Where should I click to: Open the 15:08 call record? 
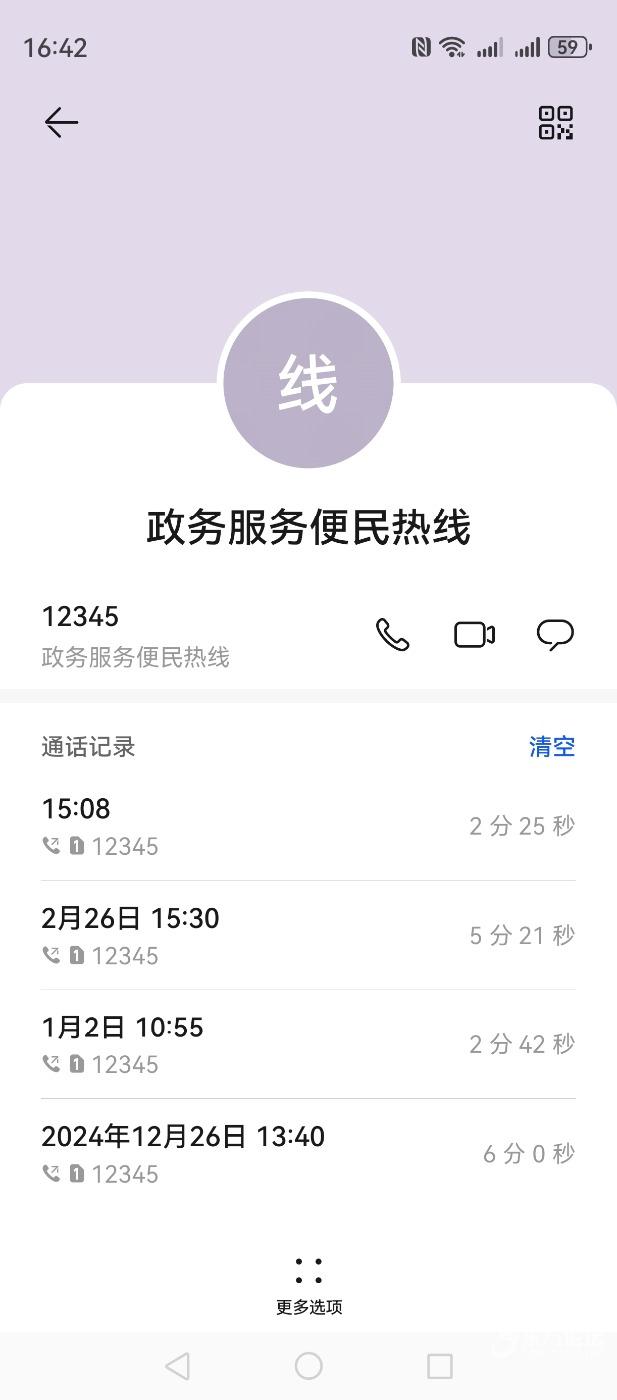tap(308, 826)
